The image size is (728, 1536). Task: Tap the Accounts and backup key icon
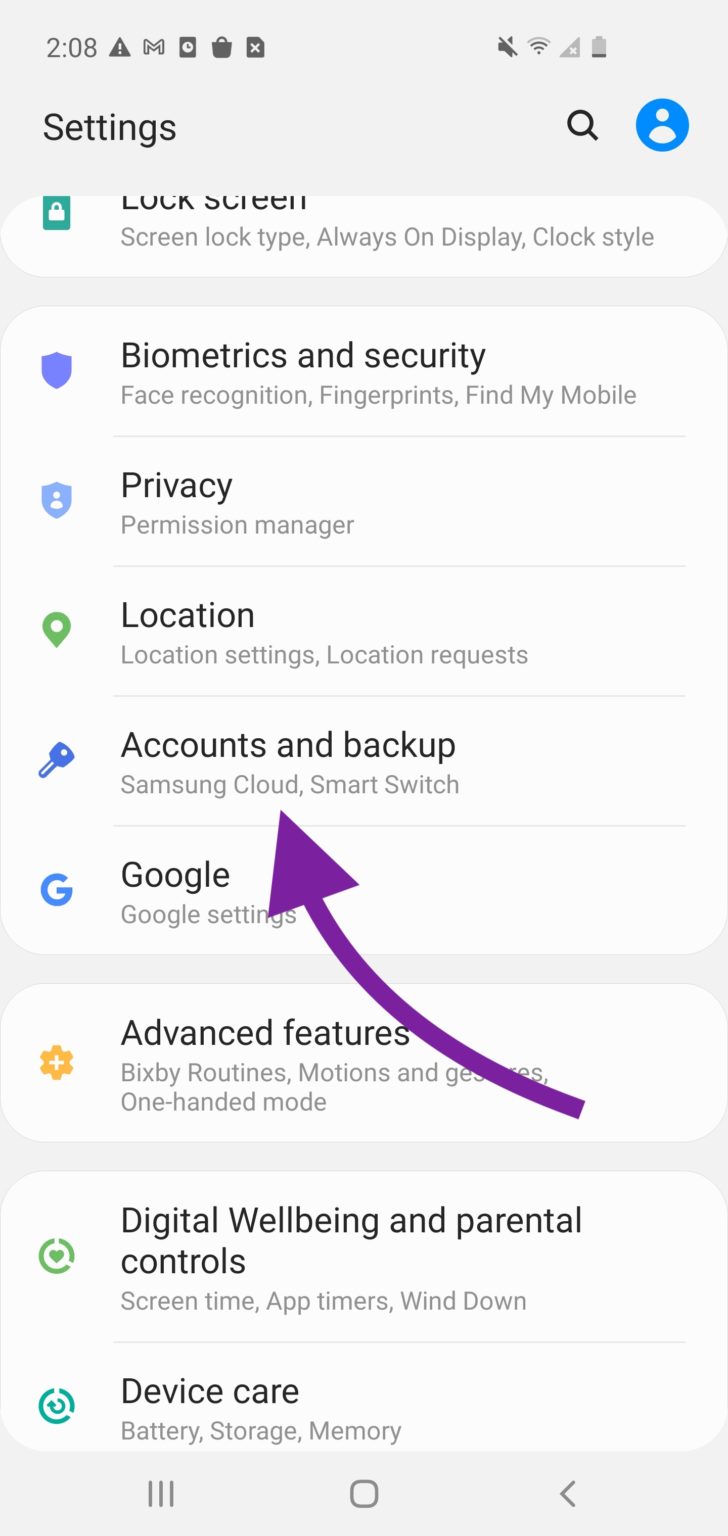point(57,759)
